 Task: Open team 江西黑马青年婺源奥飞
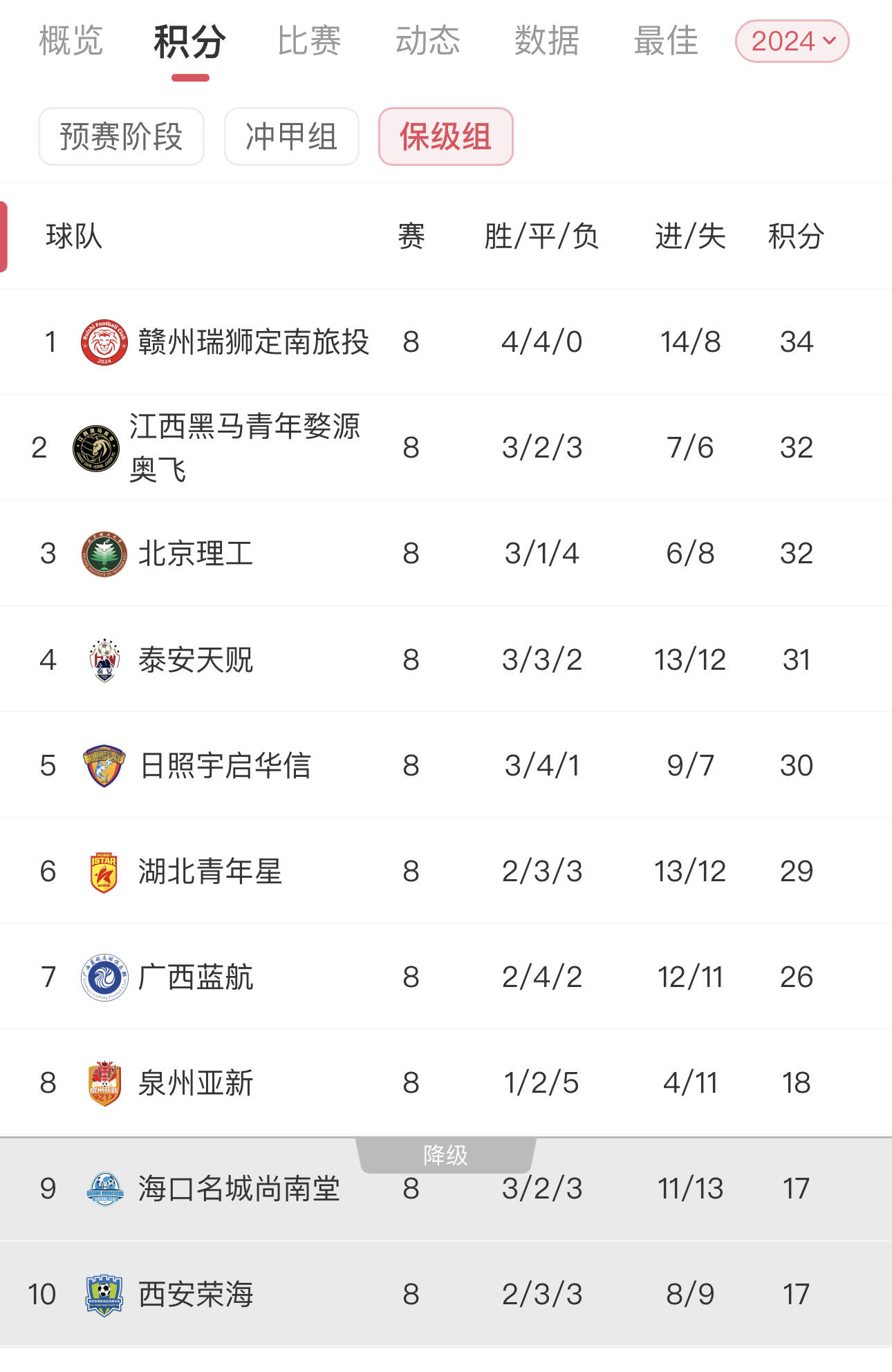(x=244, y=447)
